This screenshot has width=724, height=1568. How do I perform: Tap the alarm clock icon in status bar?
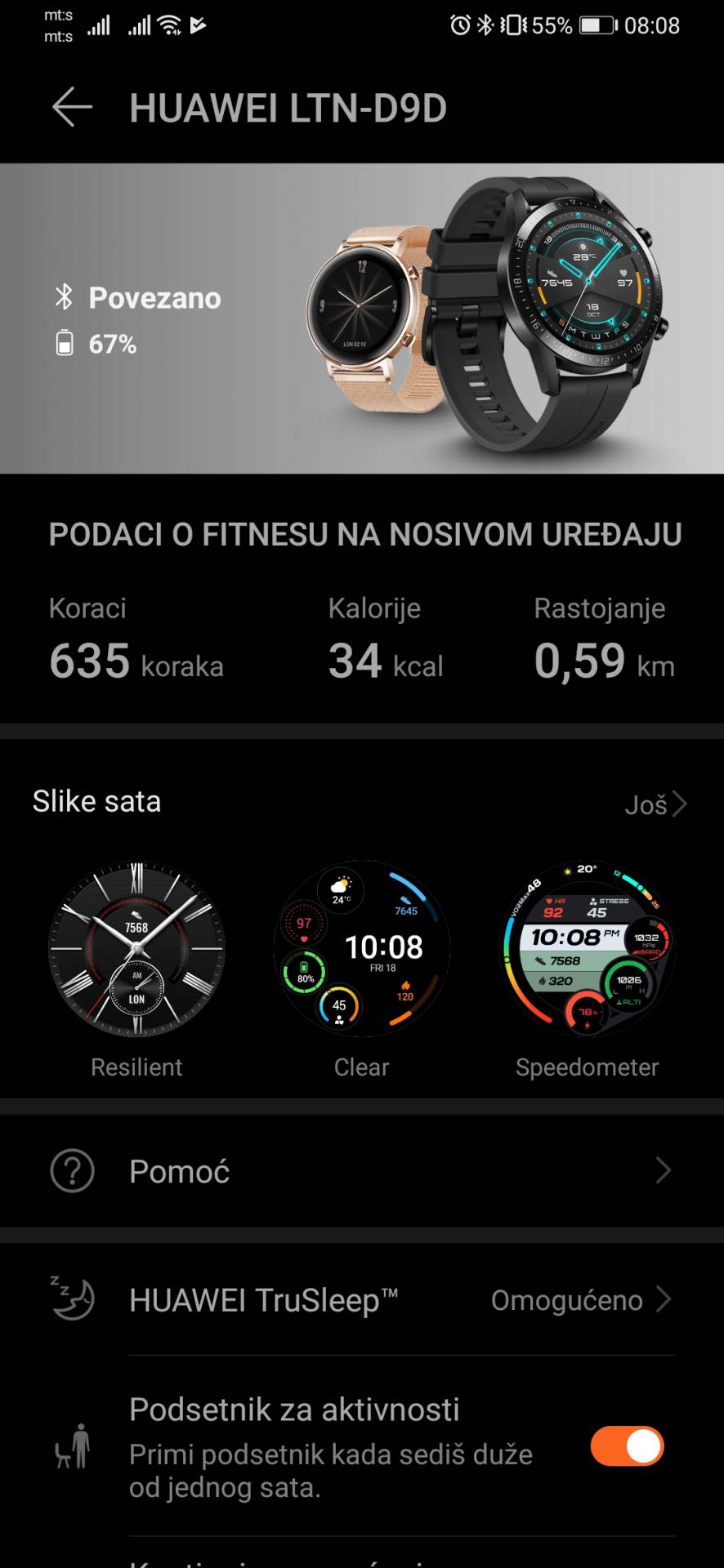462,24
